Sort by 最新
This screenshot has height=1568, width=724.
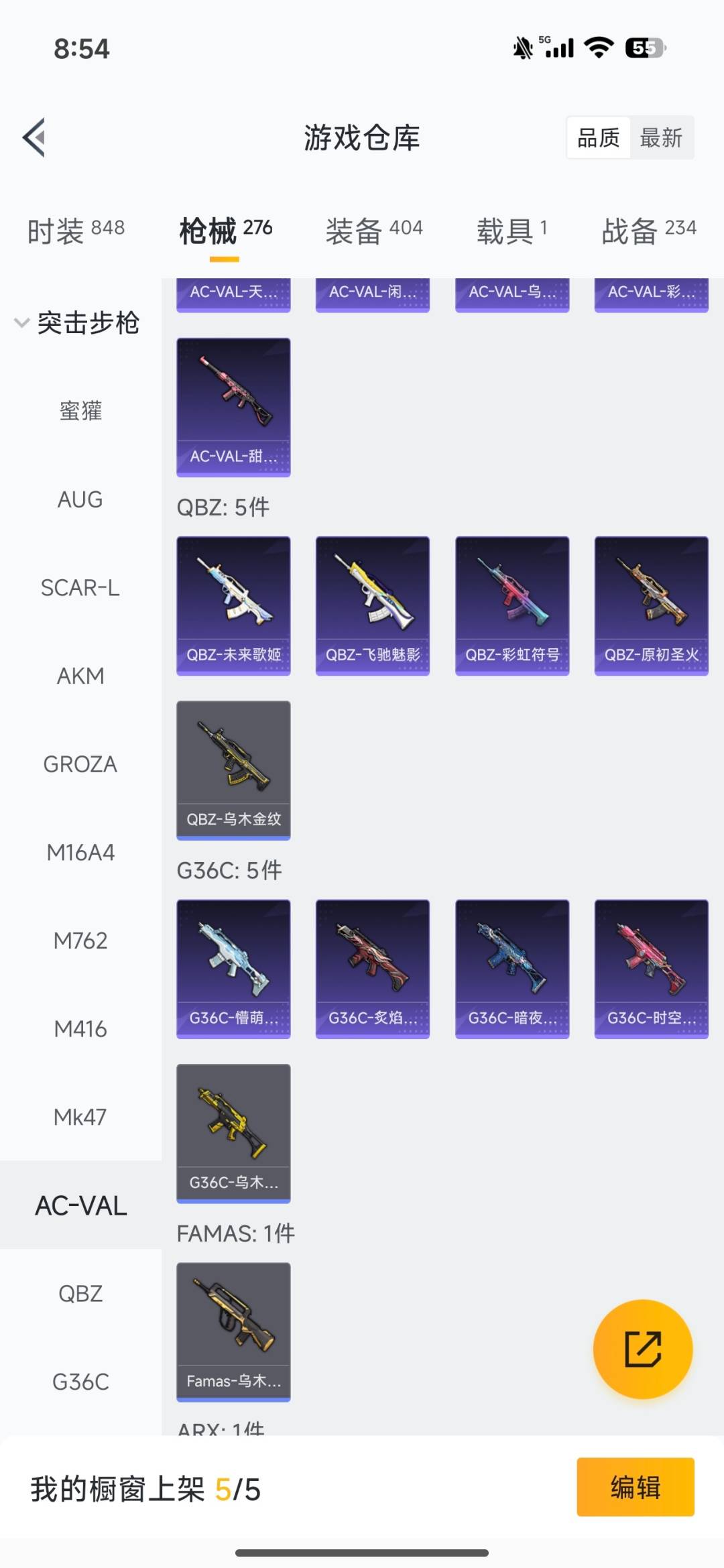[660, 138]
